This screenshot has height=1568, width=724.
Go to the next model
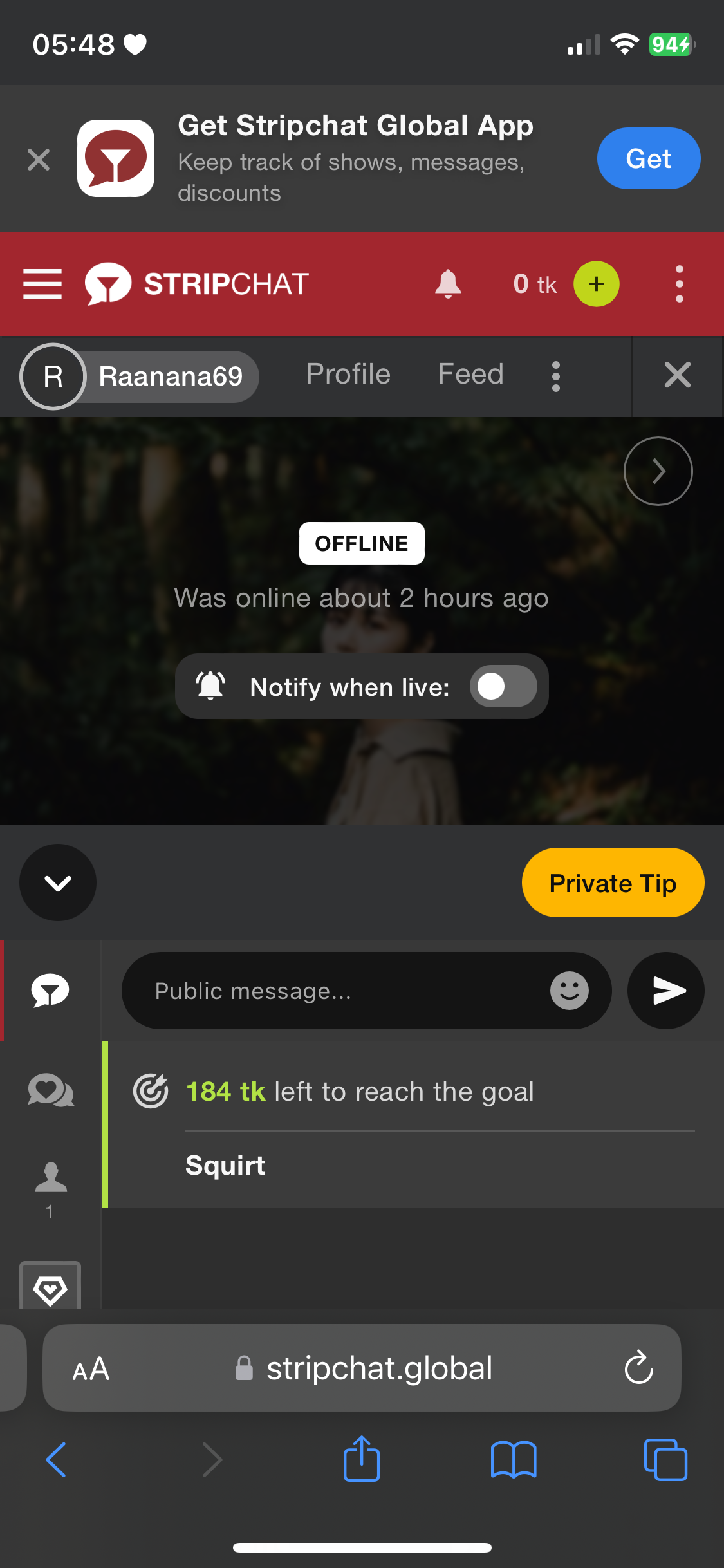[658, 471]
